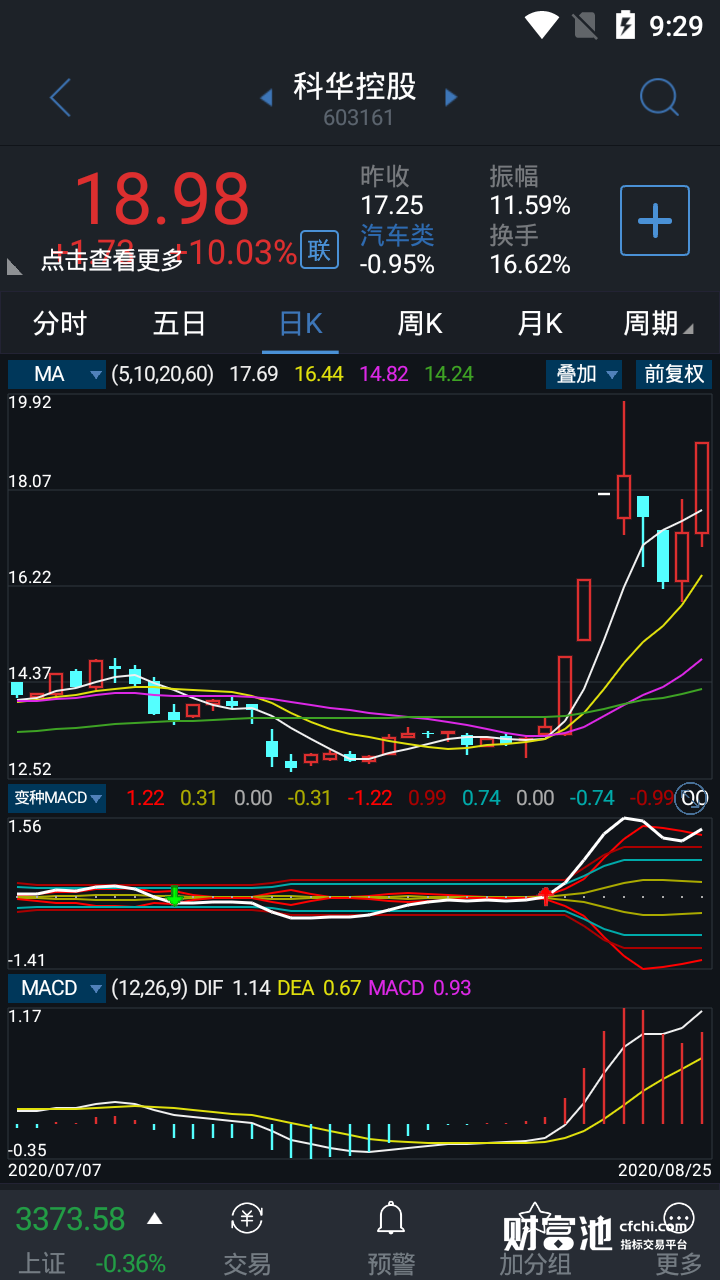Switch to the 周K tab
720x1280 pixels.
pos(420,324)
